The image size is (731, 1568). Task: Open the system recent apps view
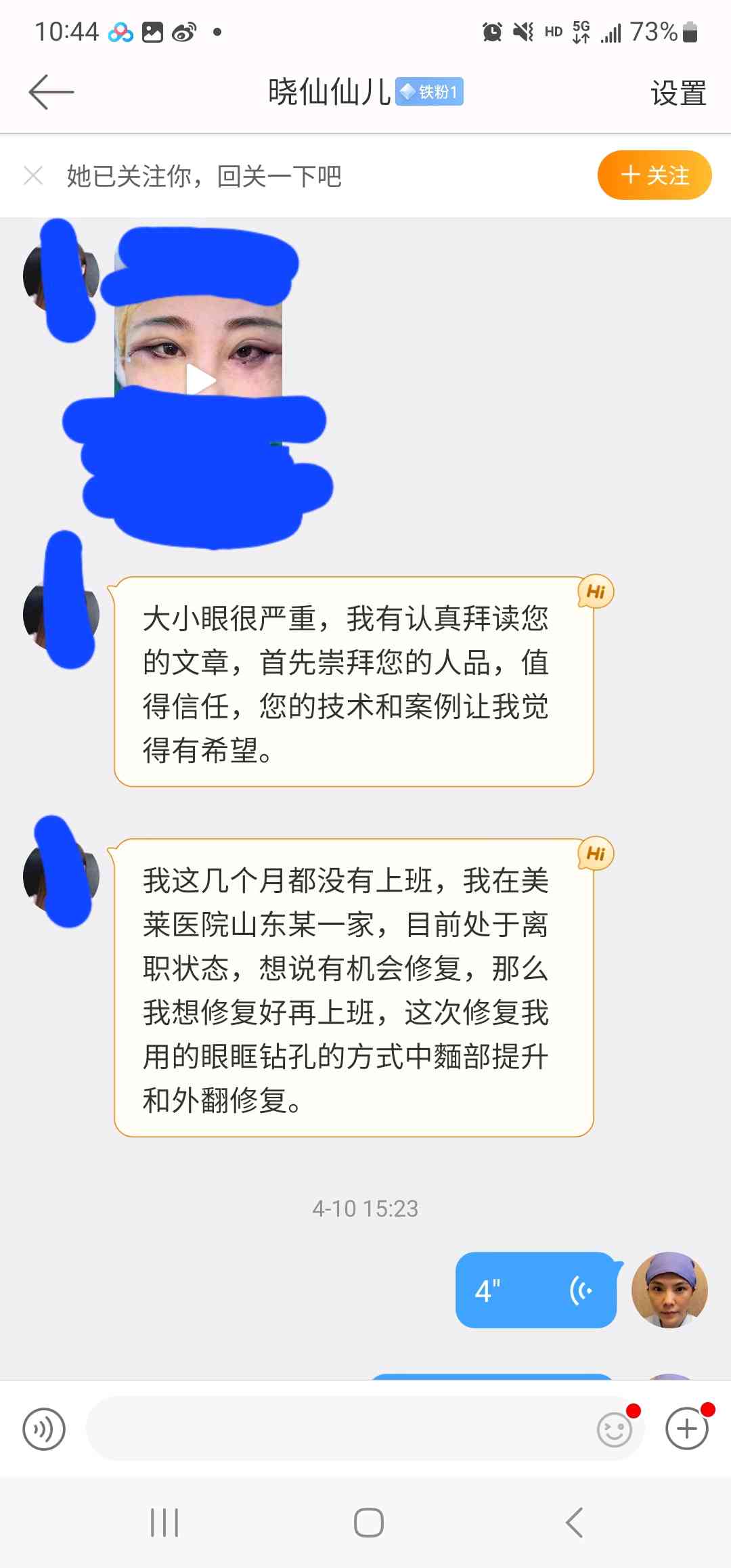click(x=164, y=1523)
